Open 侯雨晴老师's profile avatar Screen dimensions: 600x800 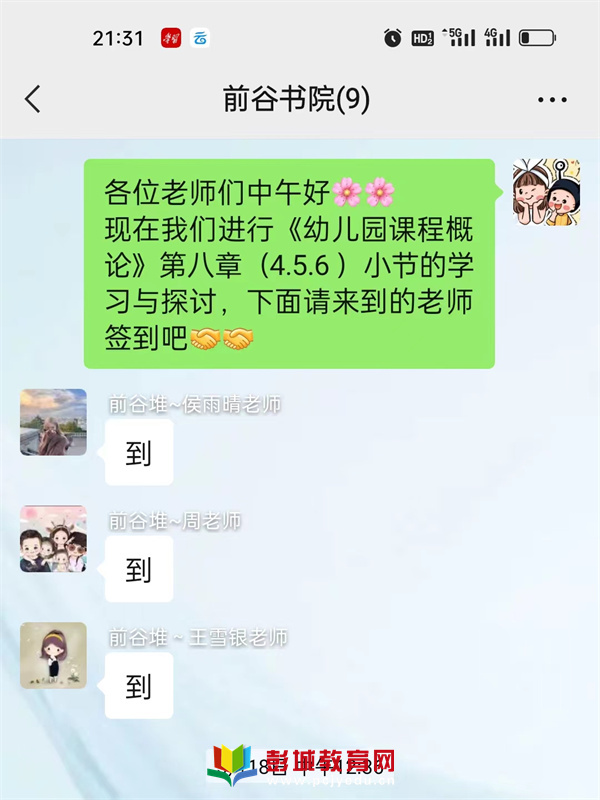(x=53, y=422)
